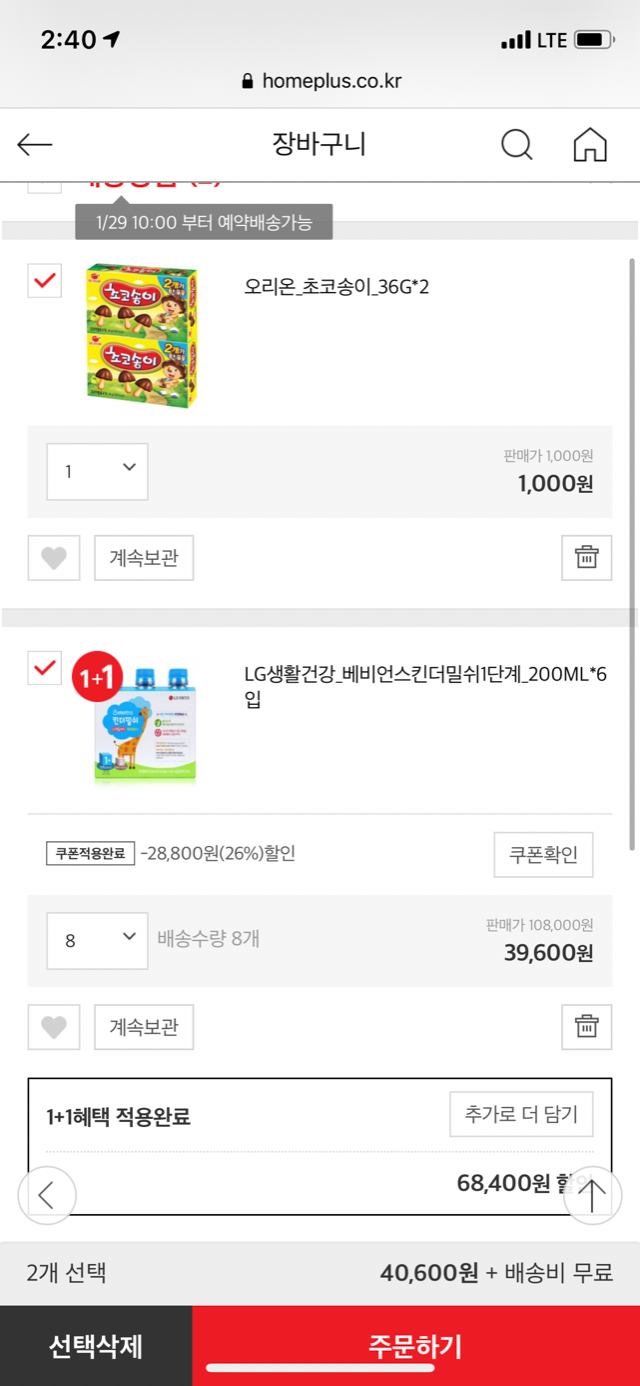Place the order with 주문하기
Screen dimensions: 640x1386
pos(415,1346)
